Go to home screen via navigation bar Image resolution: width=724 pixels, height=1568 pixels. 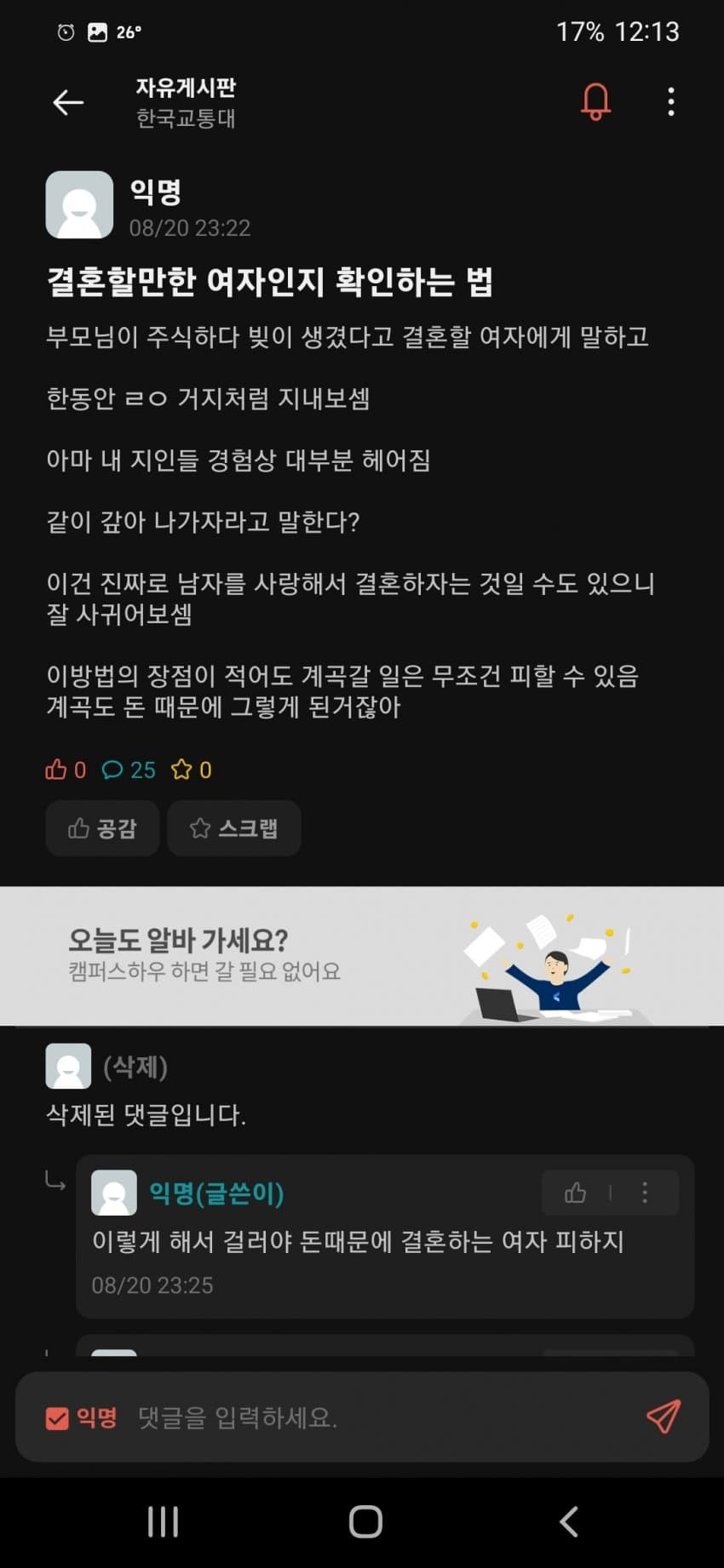365,1521
